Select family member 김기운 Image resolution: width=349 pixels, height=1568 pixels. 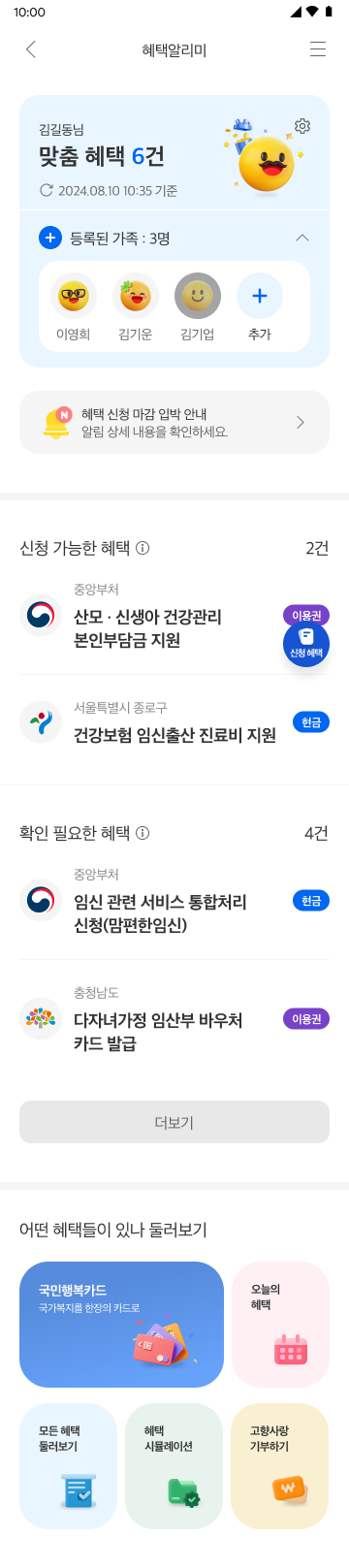135,307
